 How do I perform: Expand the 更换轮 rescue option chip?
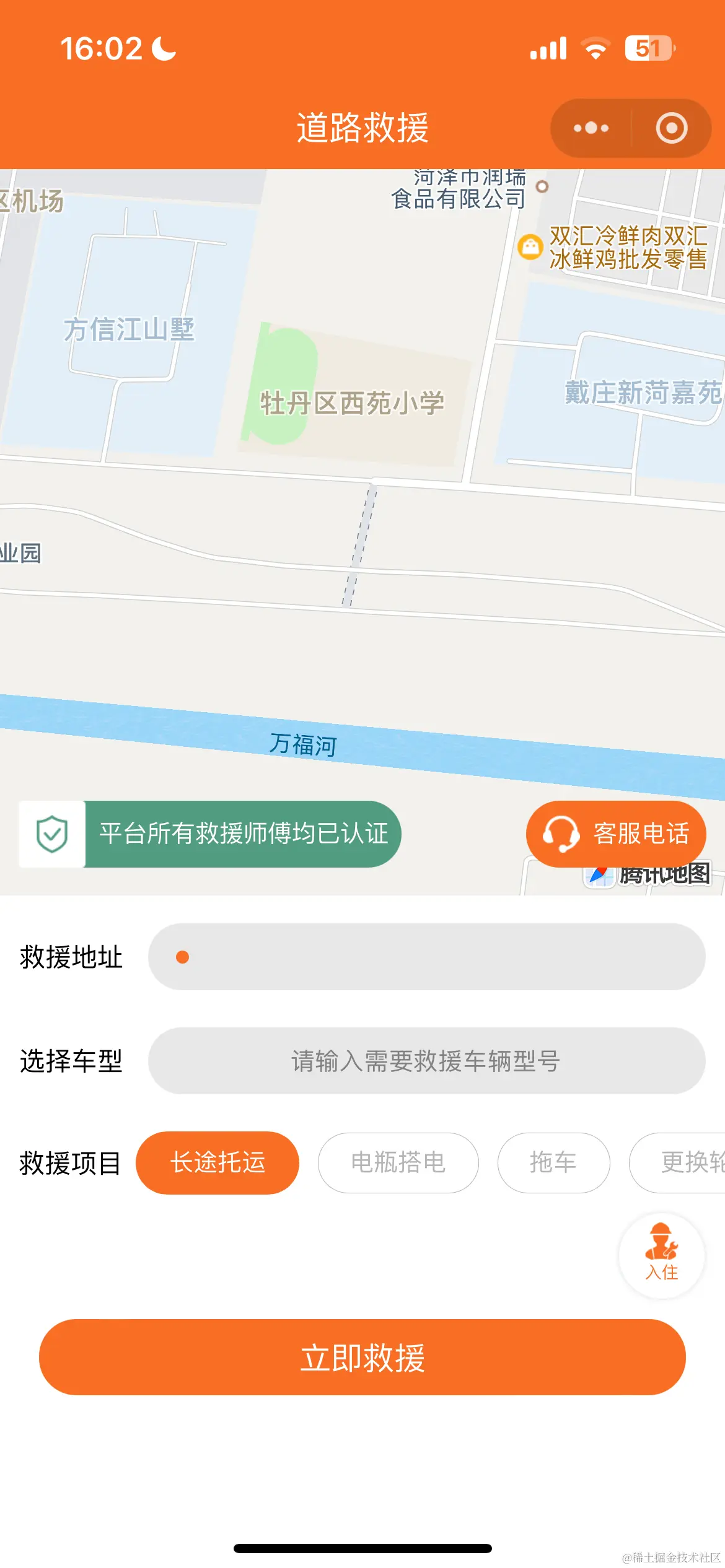pyautogui.click(x=687, y=1162)
